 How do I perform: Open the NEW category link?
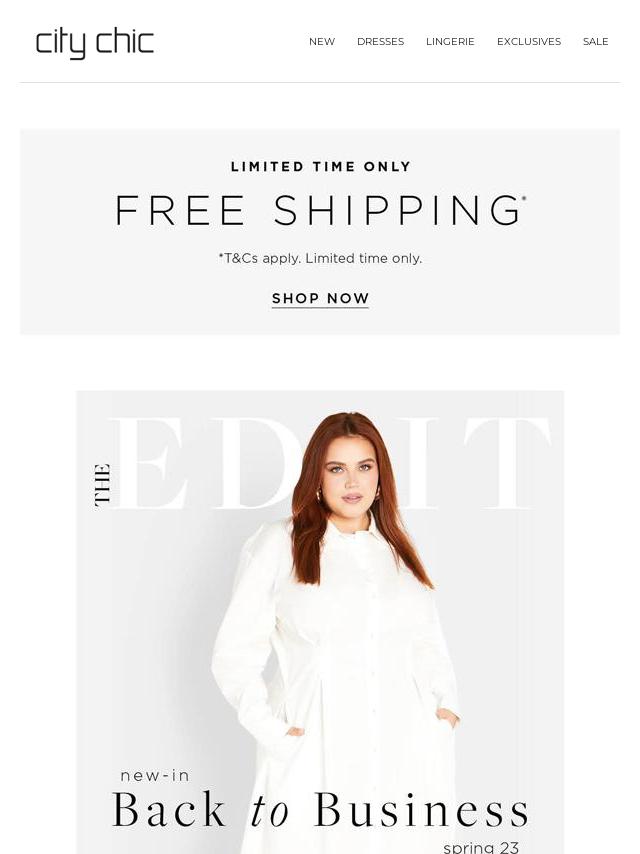click(x=321, y=42)
